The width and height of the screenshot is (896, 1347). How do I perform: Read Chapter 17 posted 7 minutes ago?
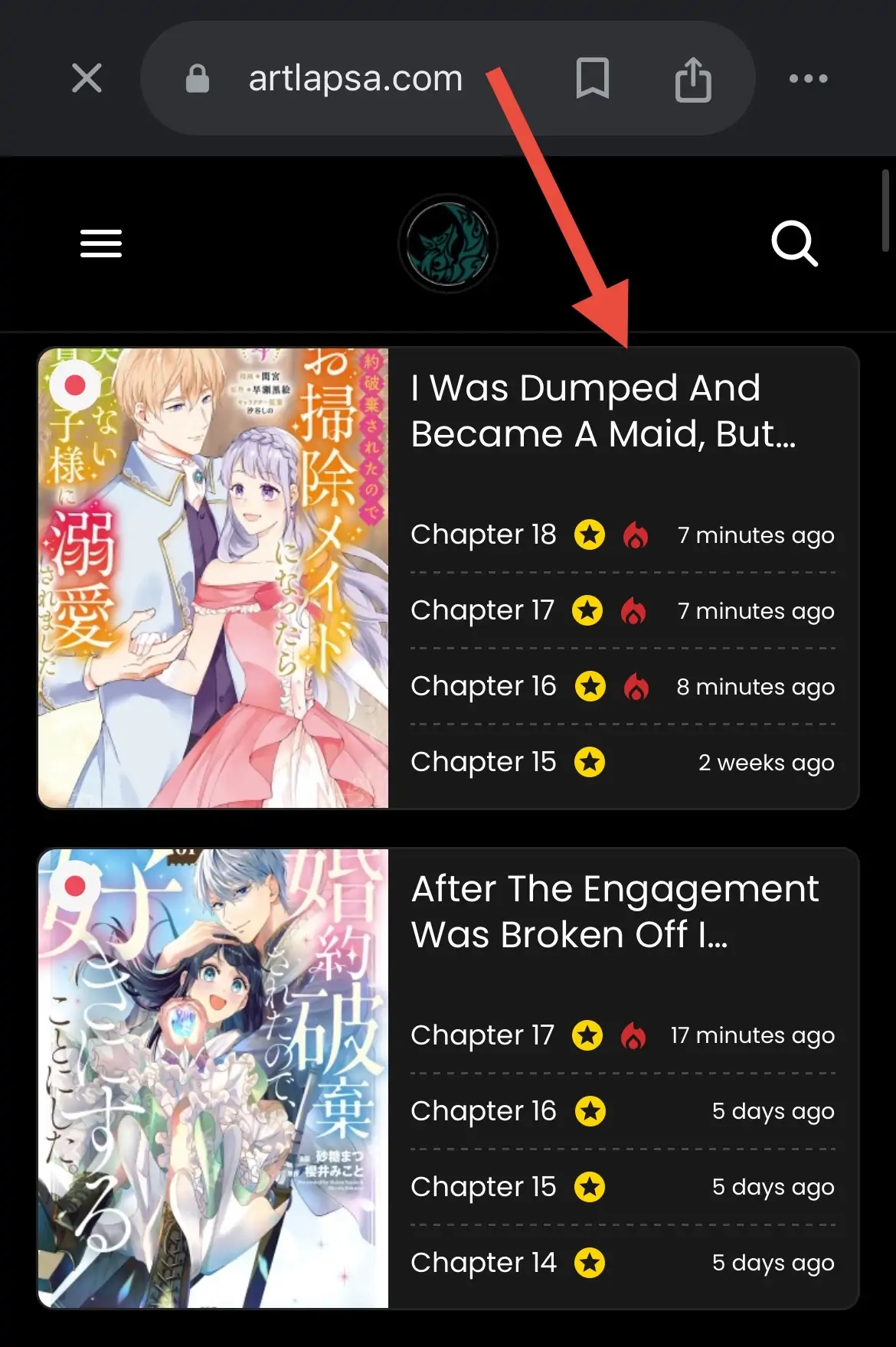point(482,610)
